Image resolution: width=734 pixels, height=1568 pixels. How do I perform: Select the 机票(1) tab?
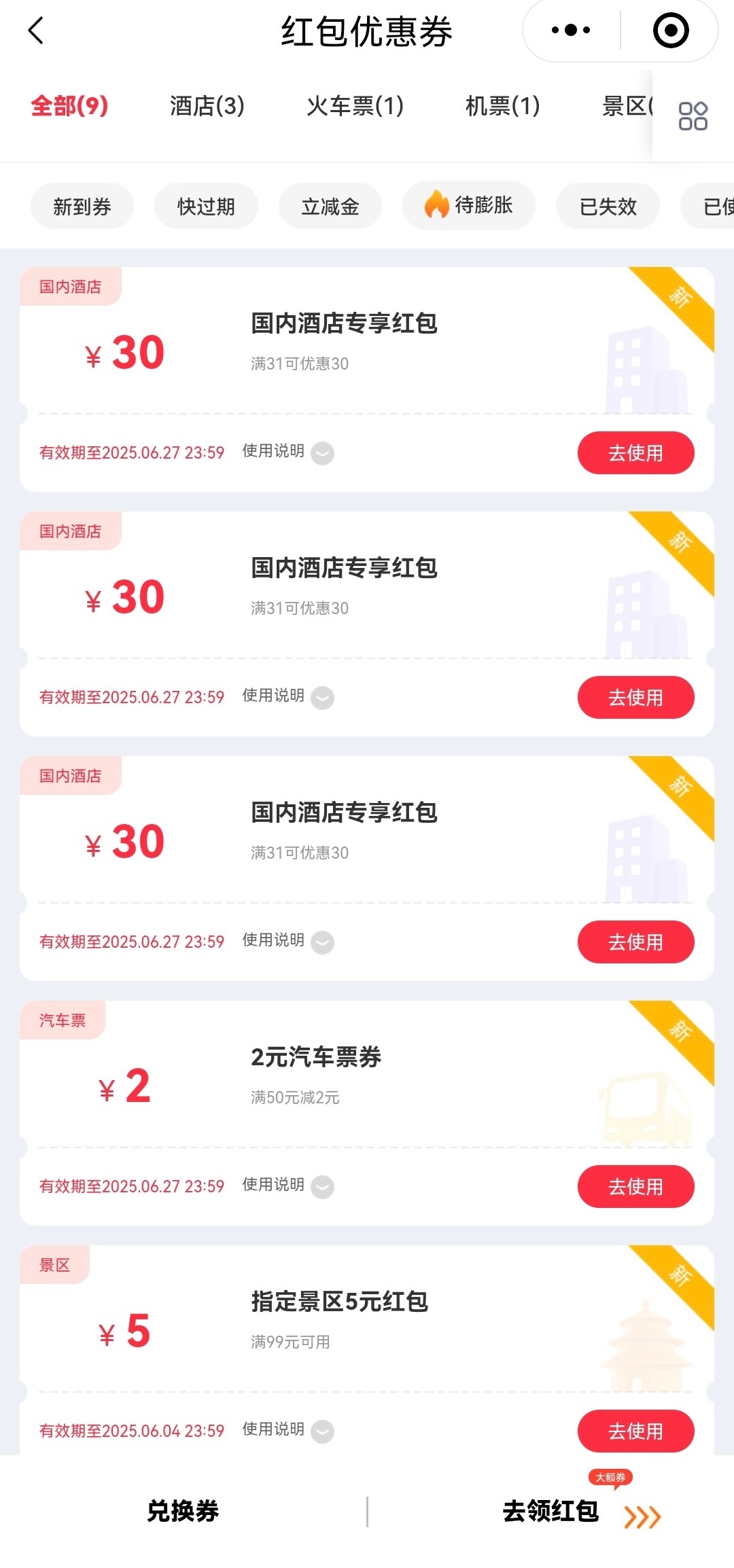tap(502, 106)
